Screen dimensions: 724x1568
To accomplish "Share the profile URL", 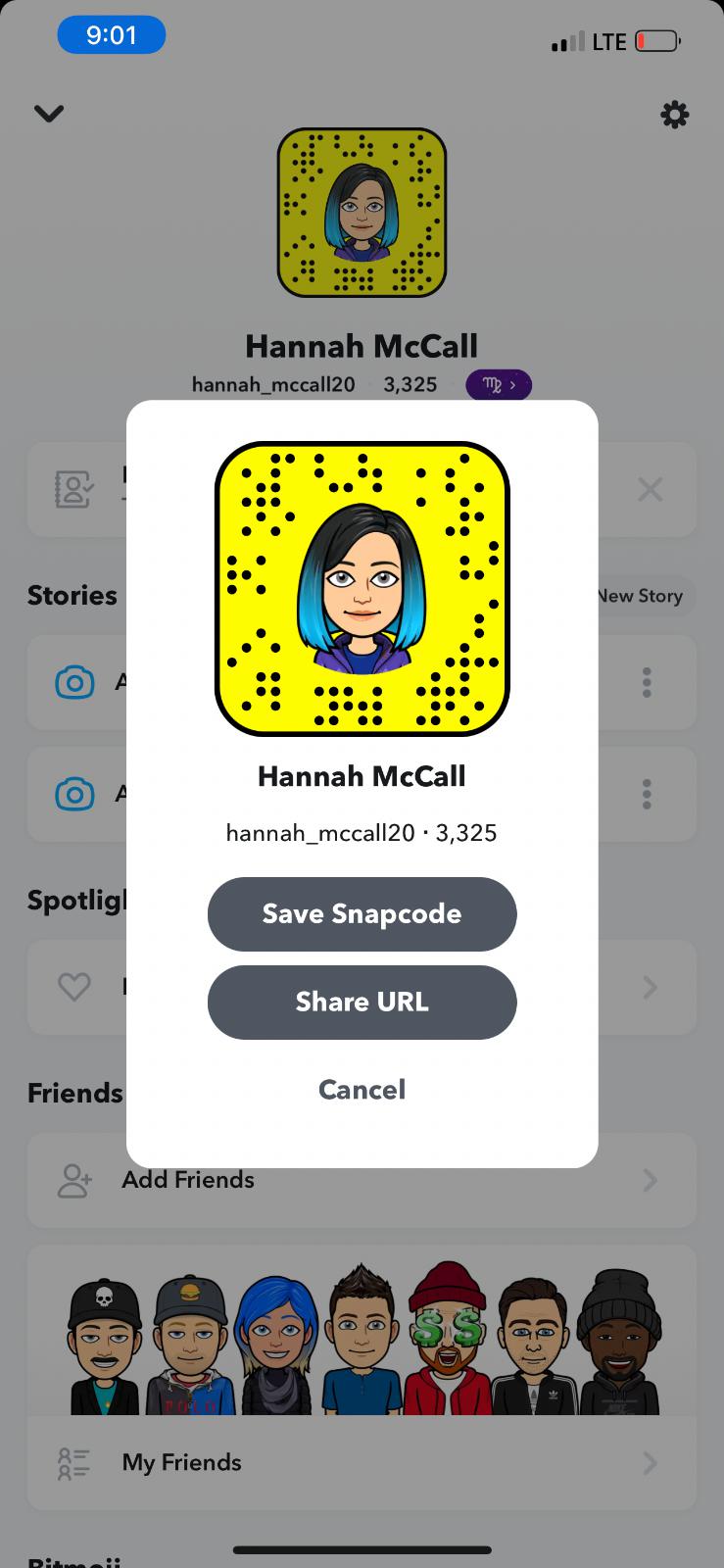I will (x=362, y=1002).
